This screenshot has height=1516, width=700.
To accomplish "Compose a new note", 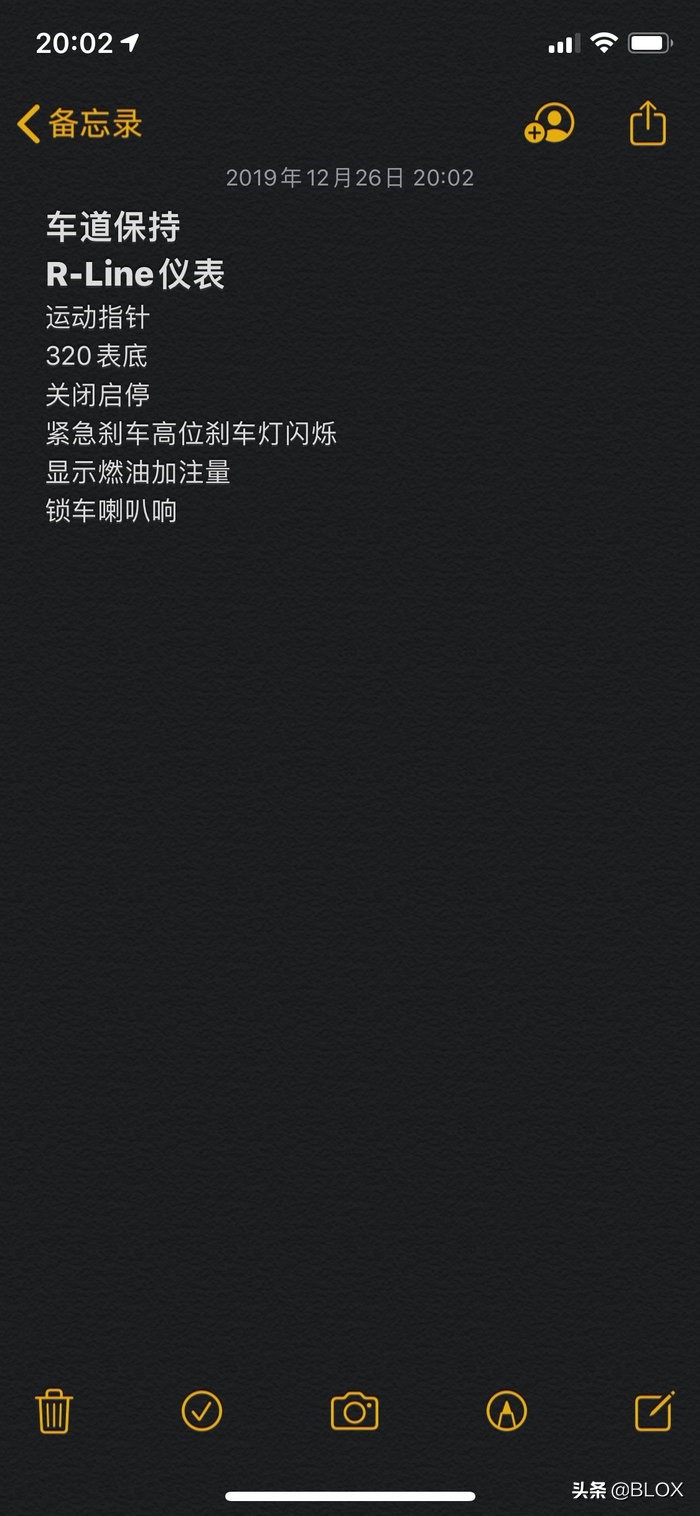I will coord(655,1410).
